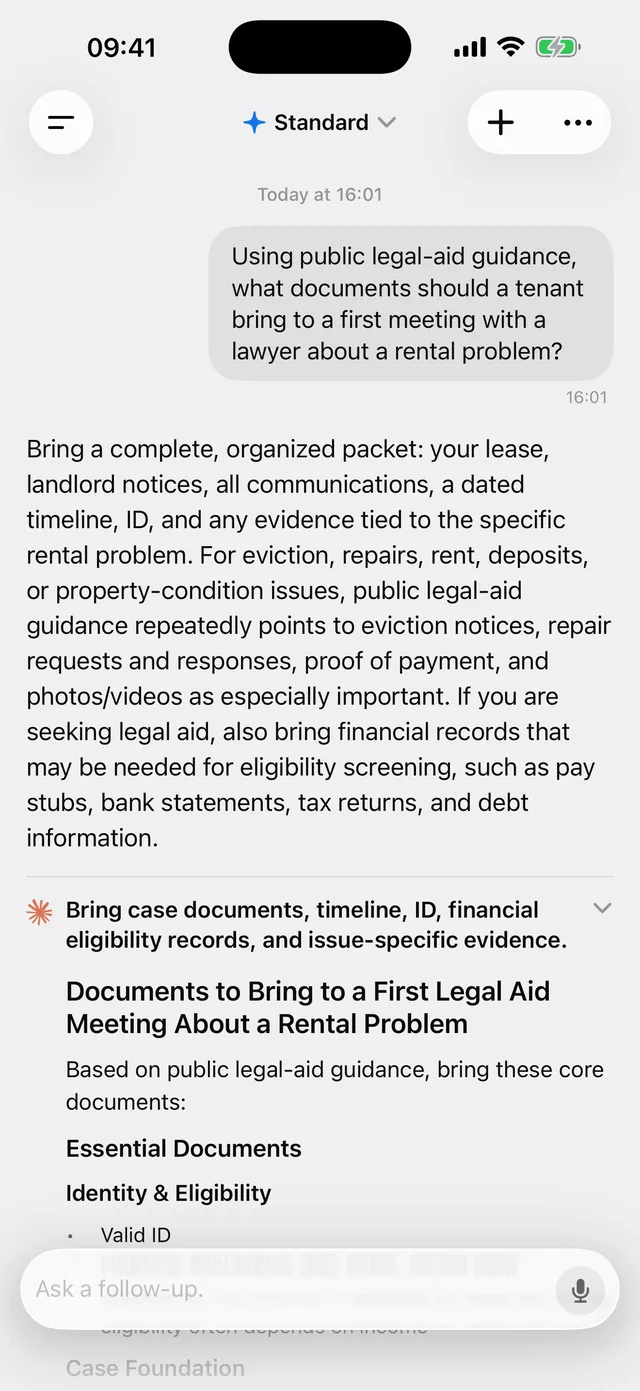
Task: Start voice input with the microphone
Action: pos(580,1290)
